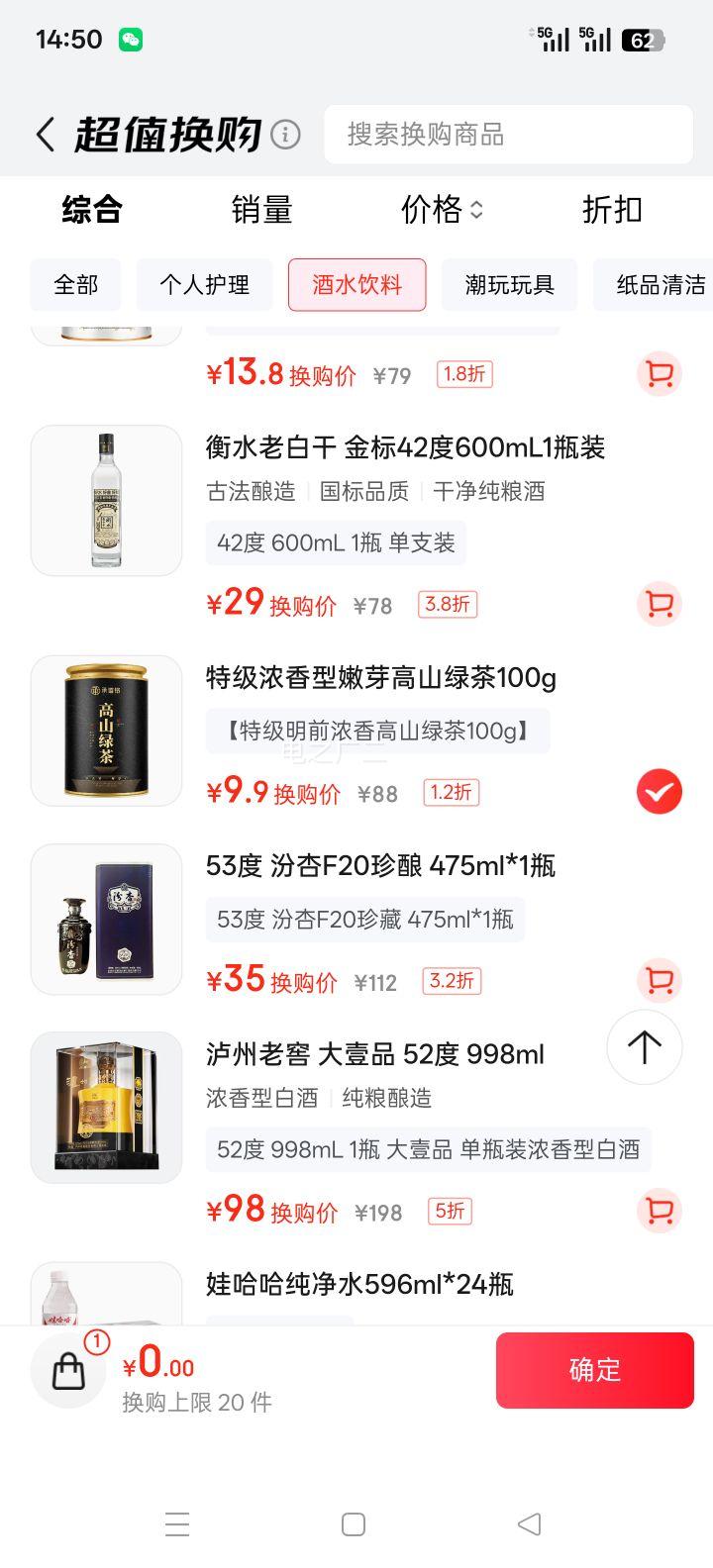This screenshot has height=1568, width=713.
Task: Select the 酒水饮料 category chip
Action: [x=356, y=285]
